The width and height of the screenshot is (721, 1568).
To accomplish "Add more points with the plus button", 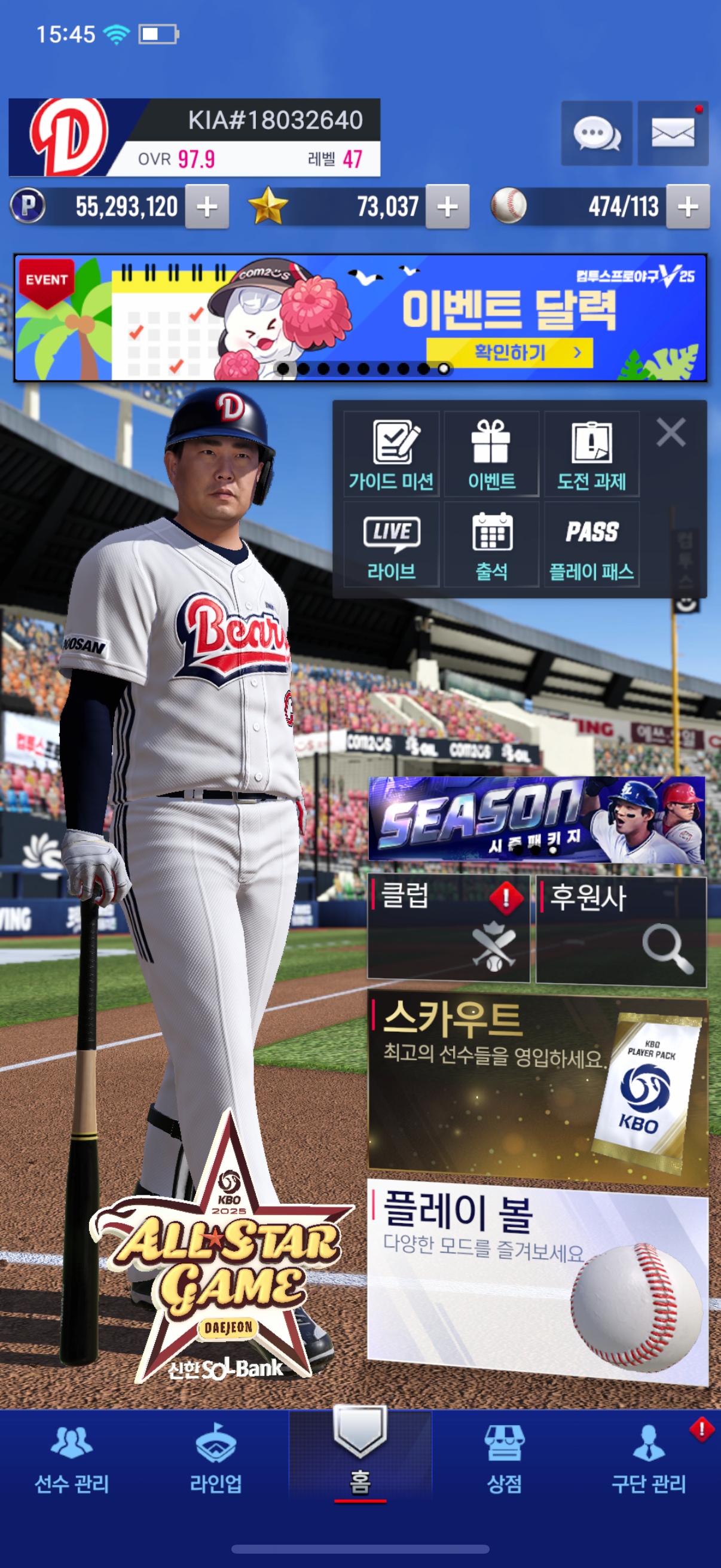I will 207,207.
